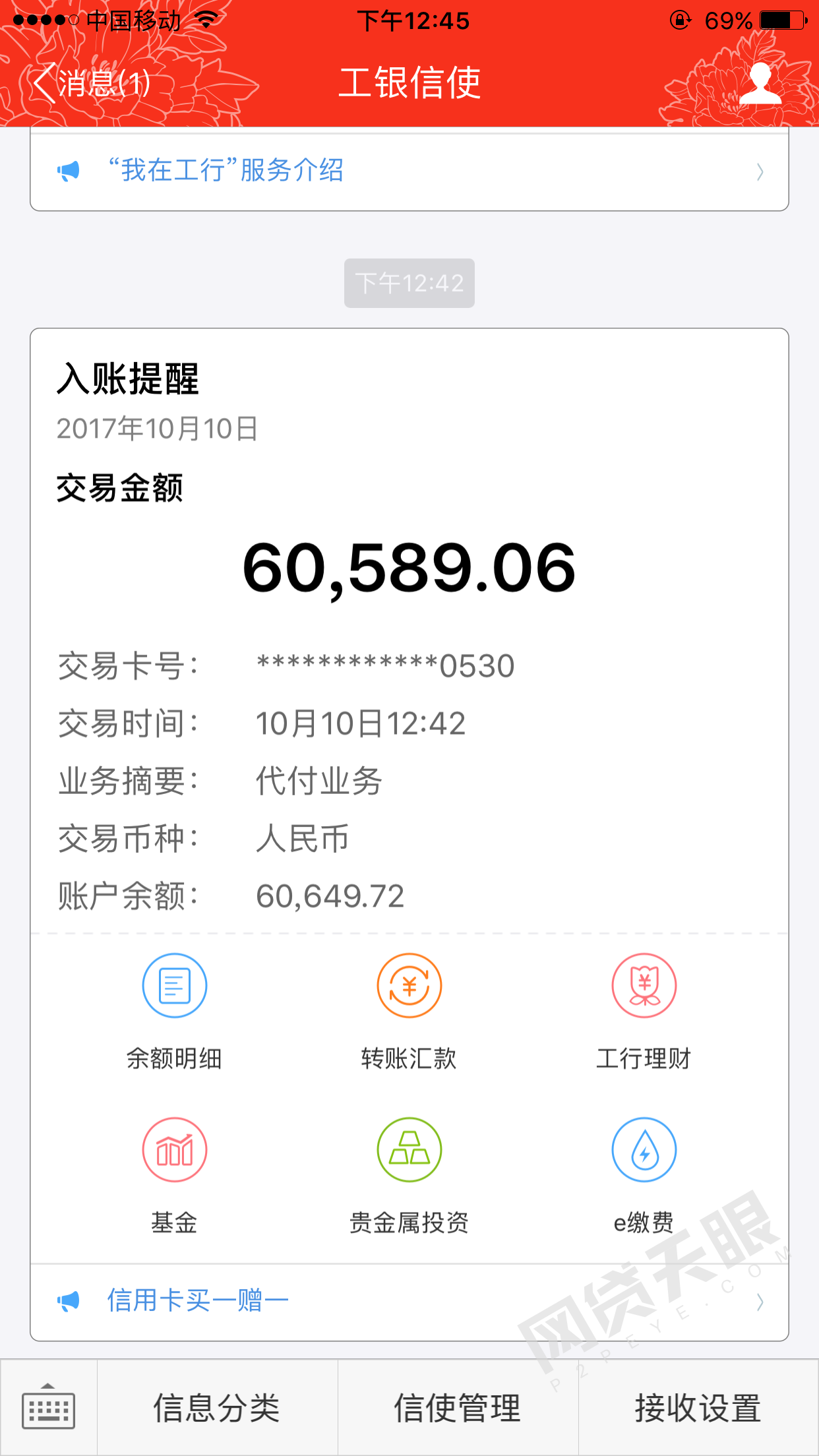Open 信息分类 menu
This screenshot has width=819, height=1456.
(x=217, y=1407)
